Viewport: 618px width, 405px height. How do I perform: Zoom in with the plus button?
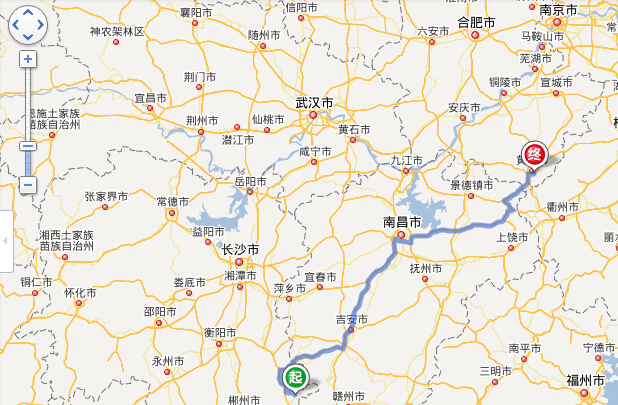28,59
